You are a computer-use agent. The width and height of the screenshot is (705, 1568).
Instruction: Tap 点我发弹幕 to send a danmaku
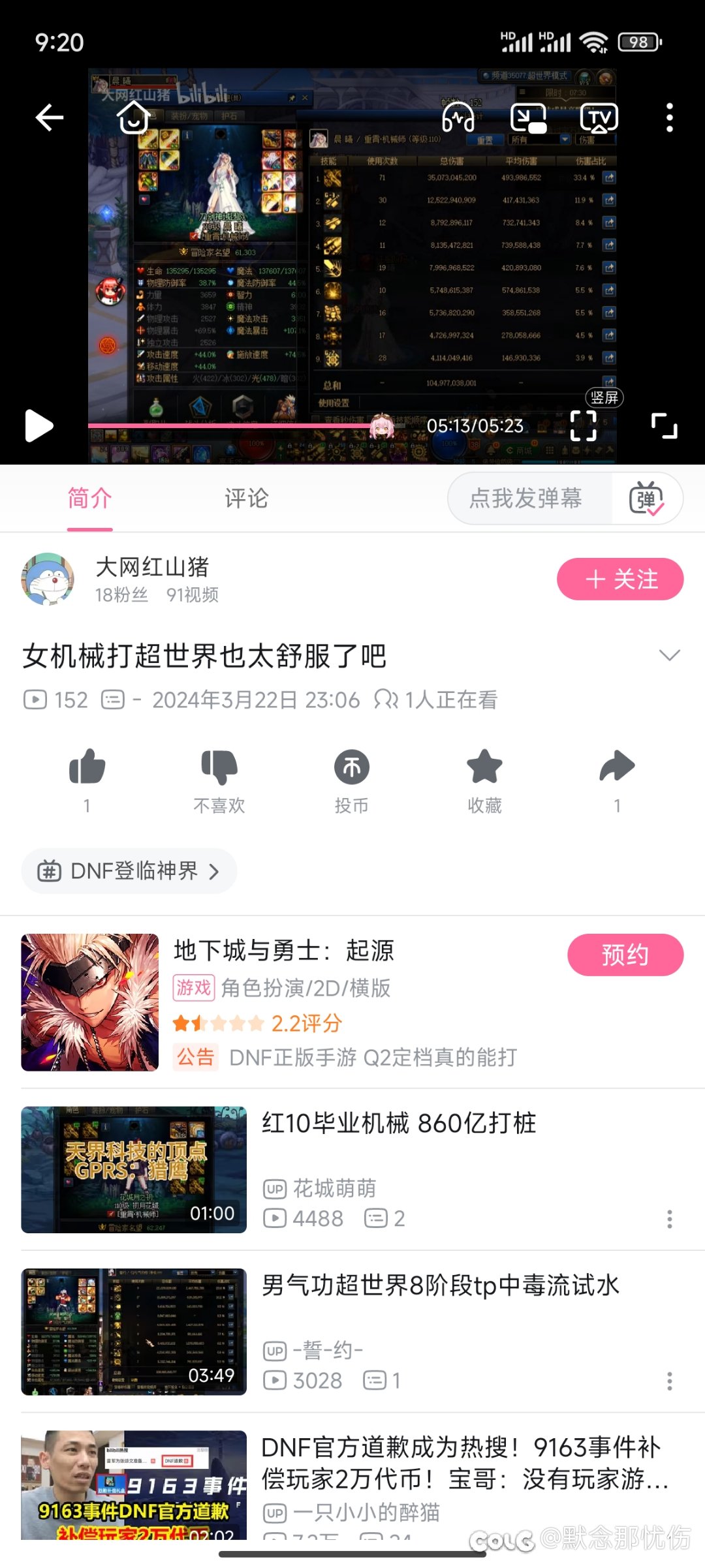[x=525, y=499]
